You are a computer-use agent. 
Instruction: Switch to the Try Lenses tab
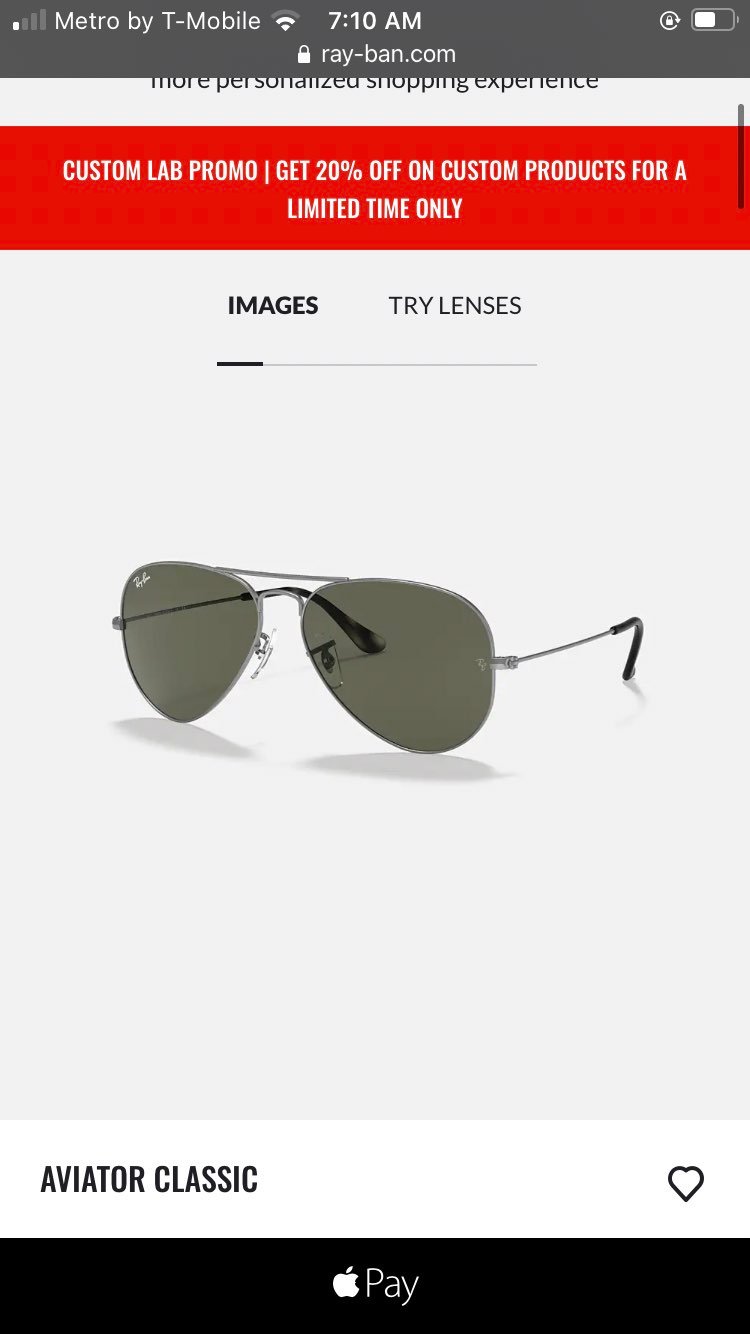pyautogui.click(x=455, y=306)
